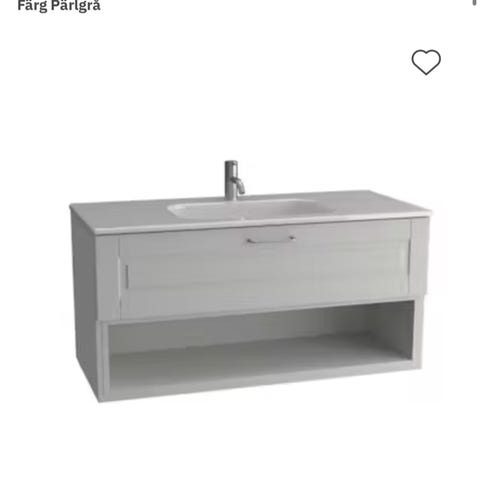Open the pearl grey vanity product image
This screenshot has width=480, height=480.
(250, 281)
